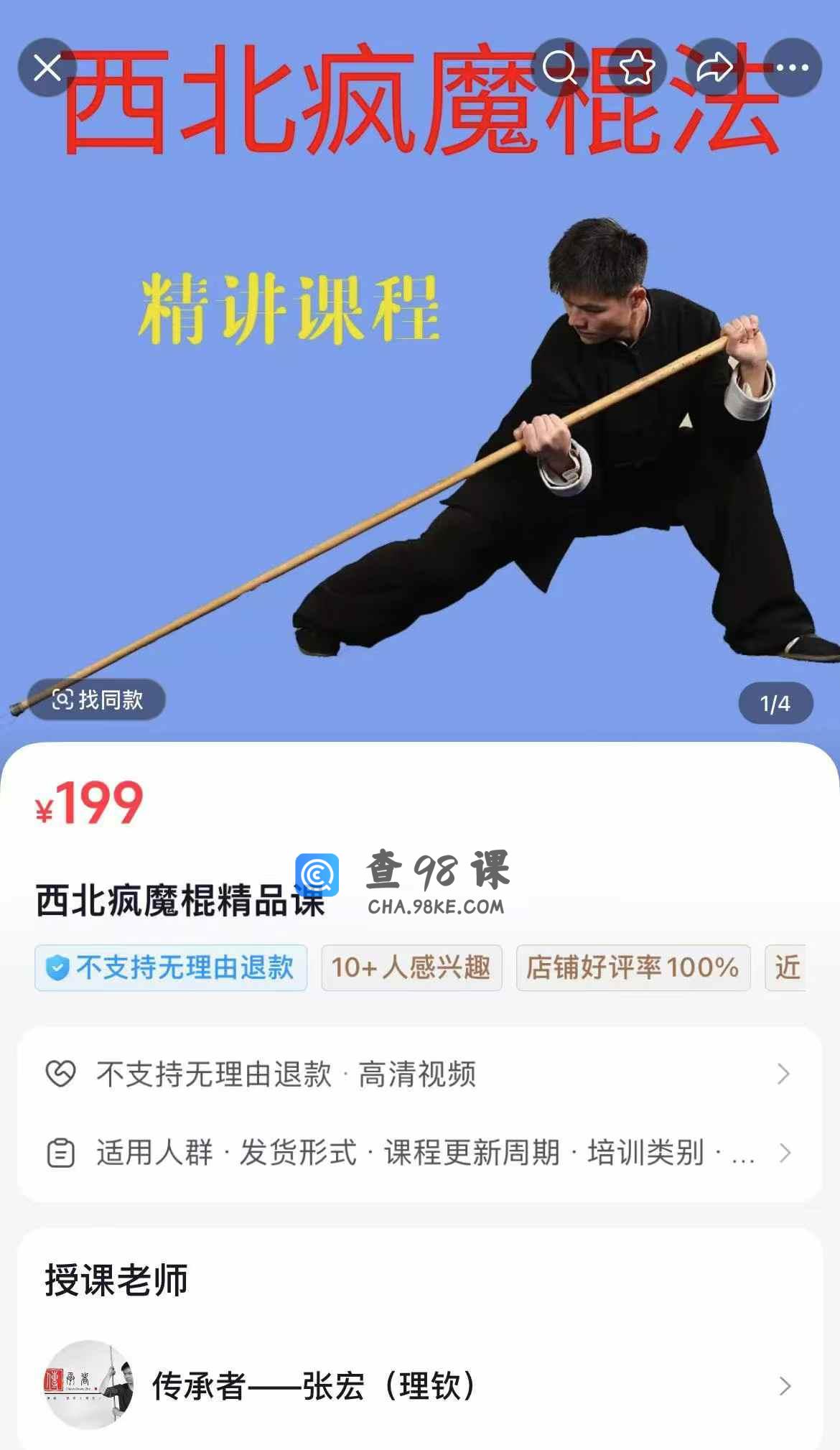The image size is (840, 1450).
Task: Open the three-dot overflow menu
Action: (x=792, y=68)
